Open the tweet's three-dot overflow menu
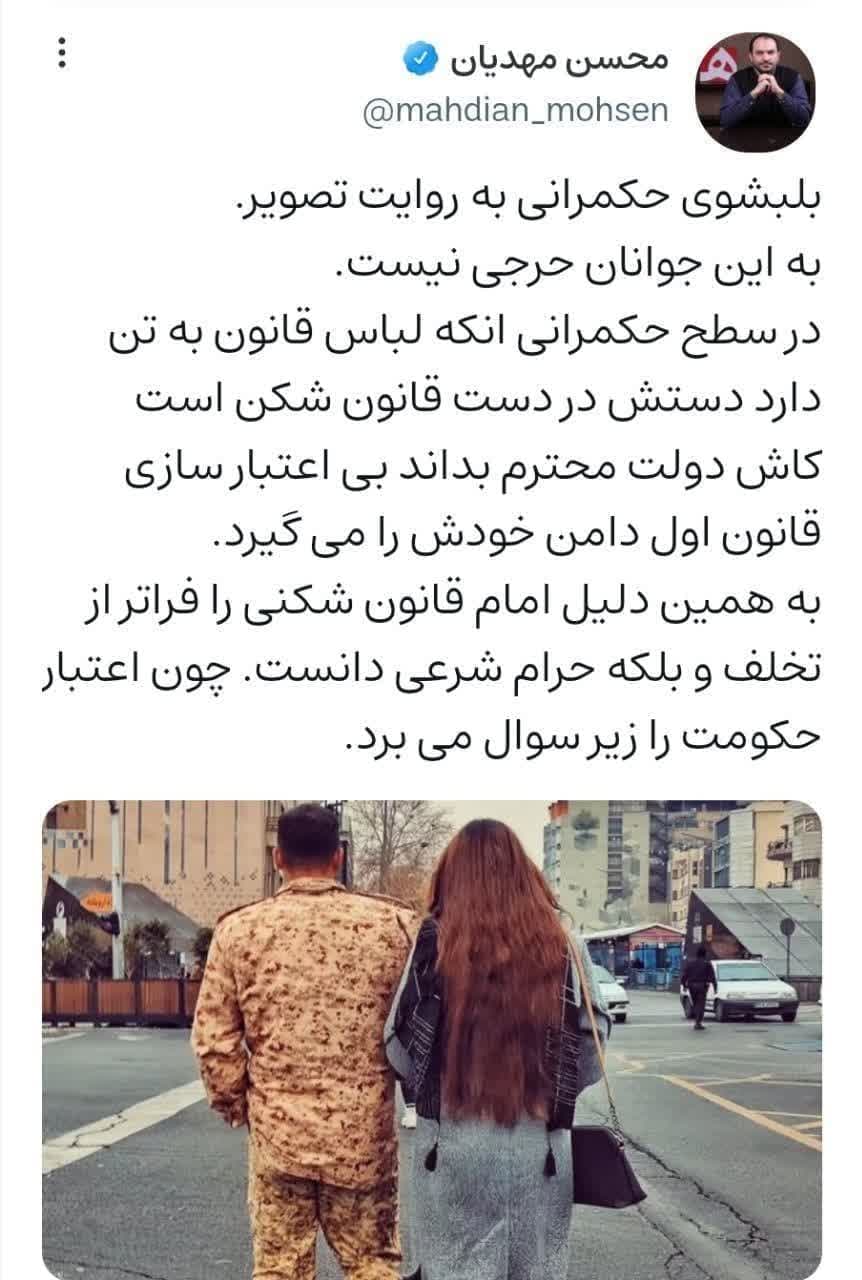 [62, 53]
